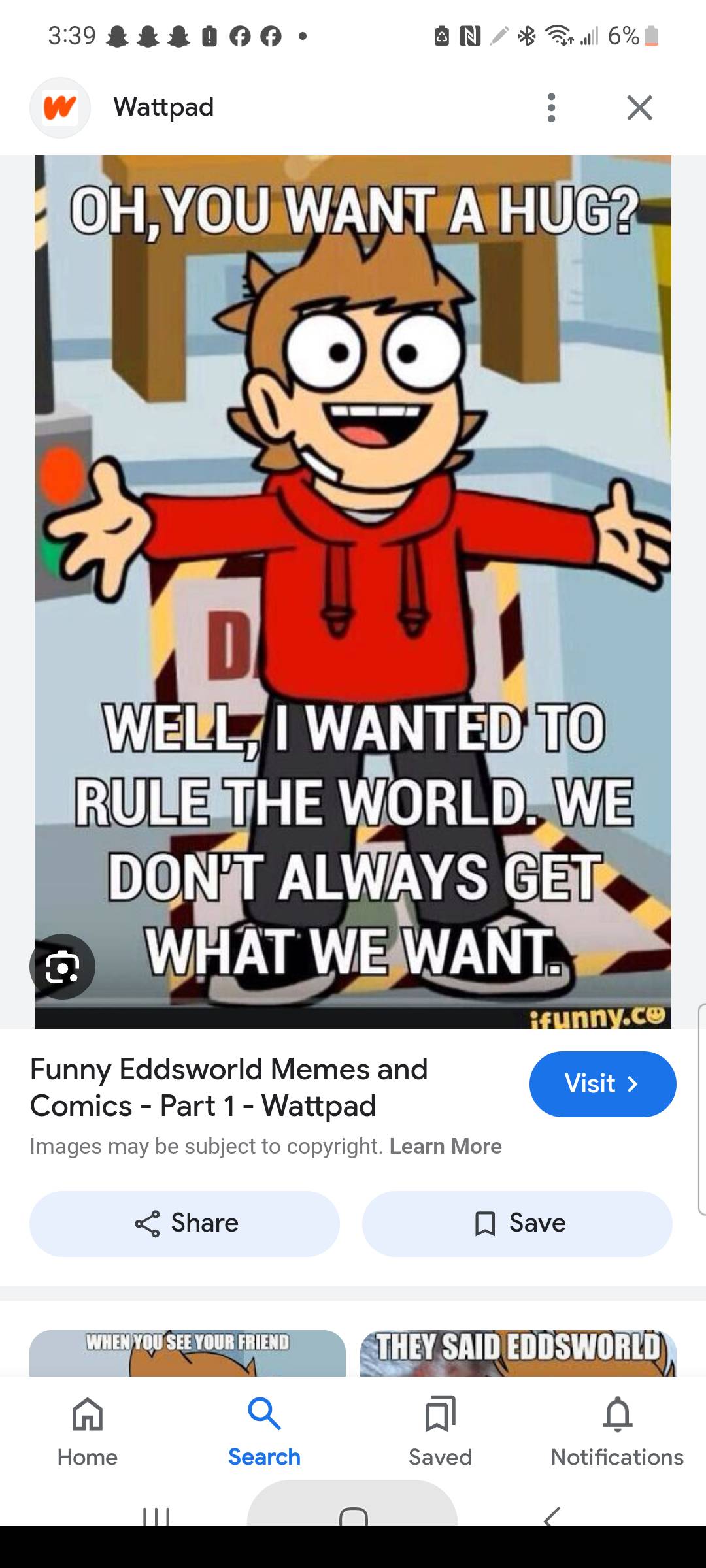706x1568 pixels.
Task: Switch to the Search tab
Action: [x=264, y=1432]
